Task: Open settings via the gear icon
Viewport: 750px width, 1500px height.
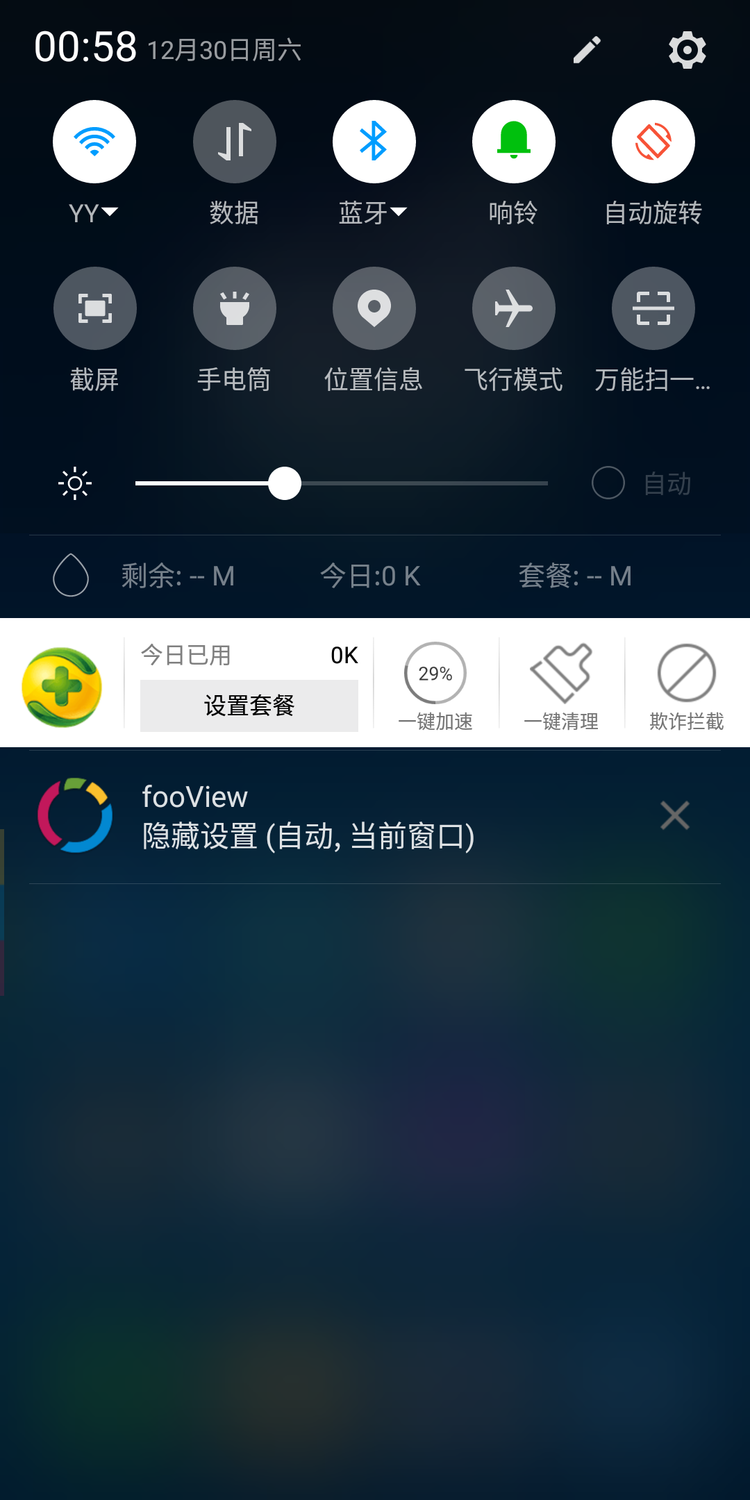Action: (687, 50)
